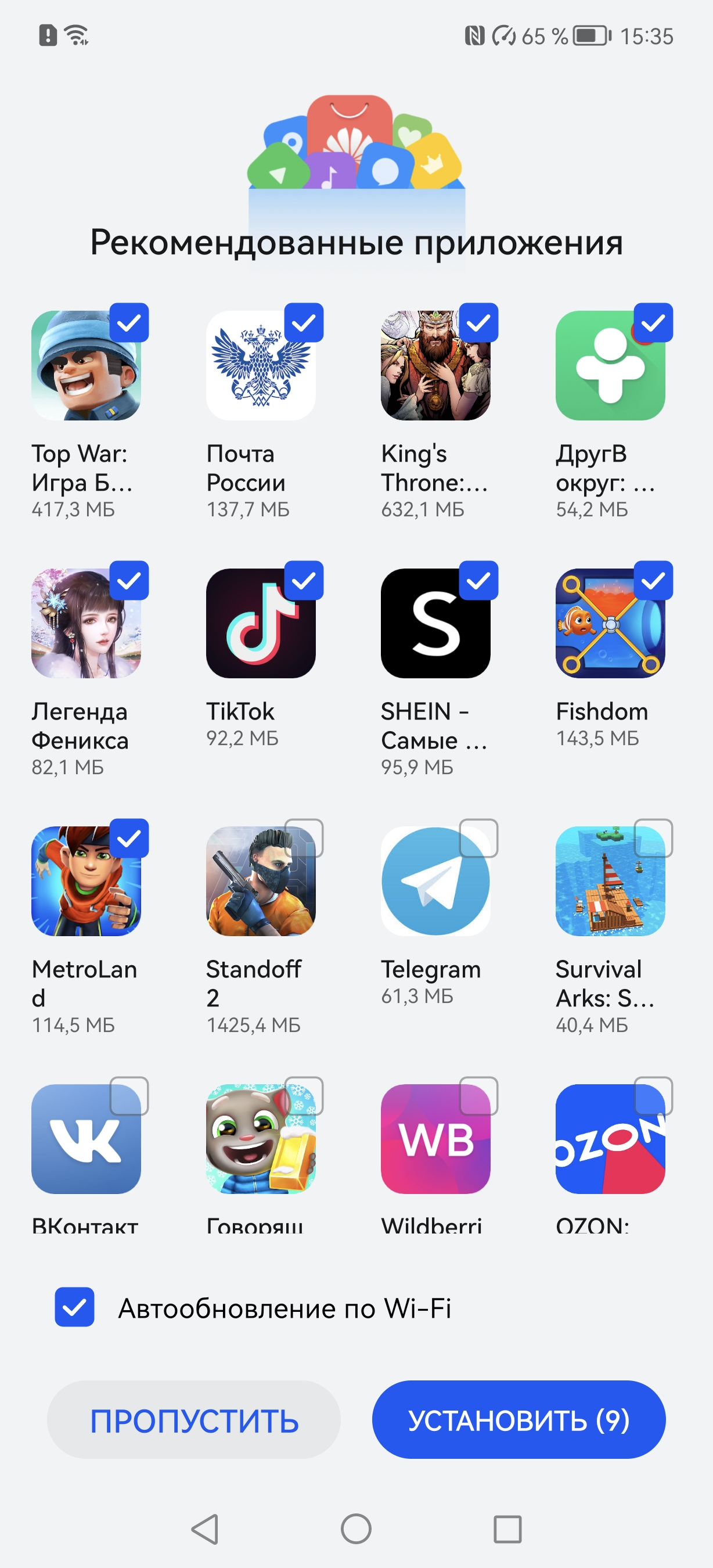Screen dimensions: 713x1568
Task: Uncheck the MetroLand app
Action: pyautogui.click(x=129, y=839)
